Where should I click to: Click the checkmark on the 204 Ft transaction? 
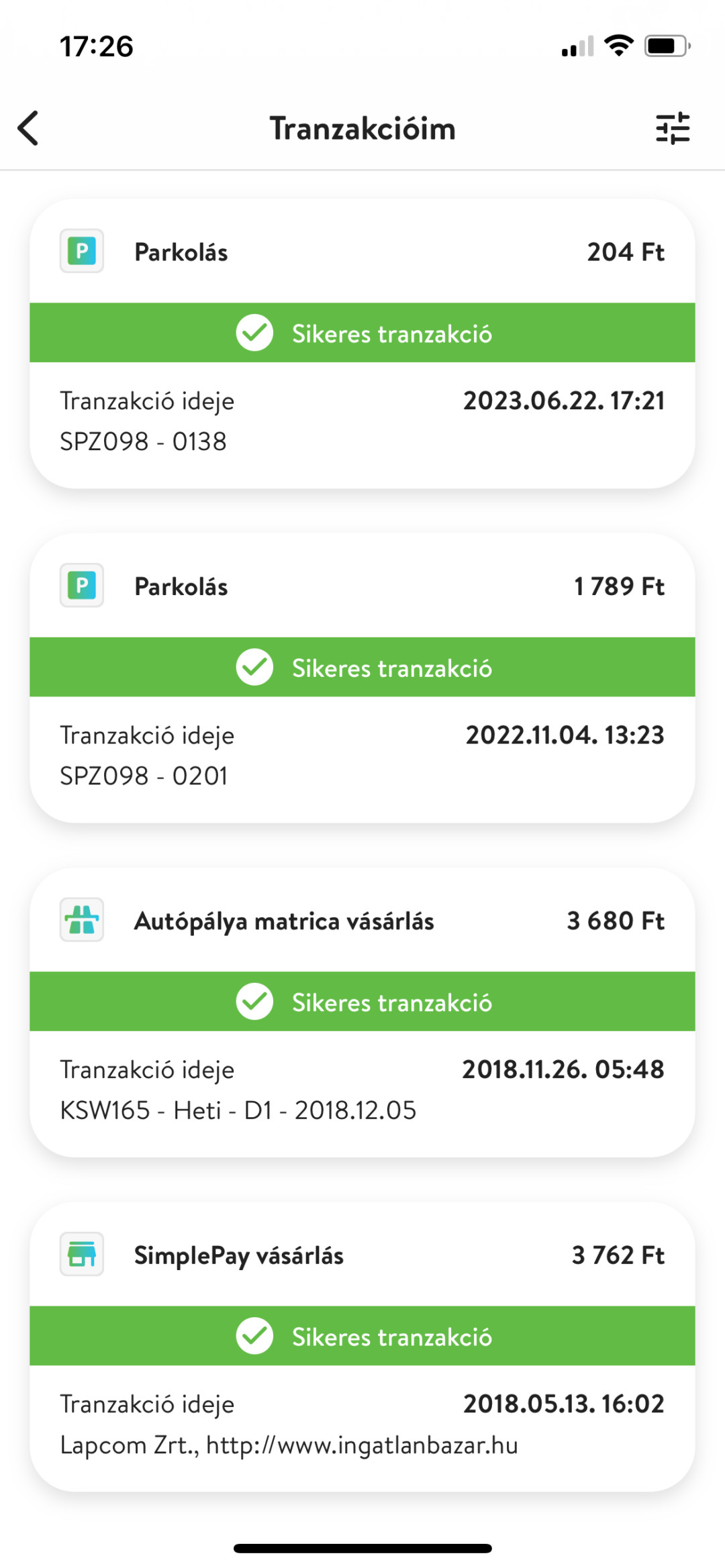click(x=255, y=333)
